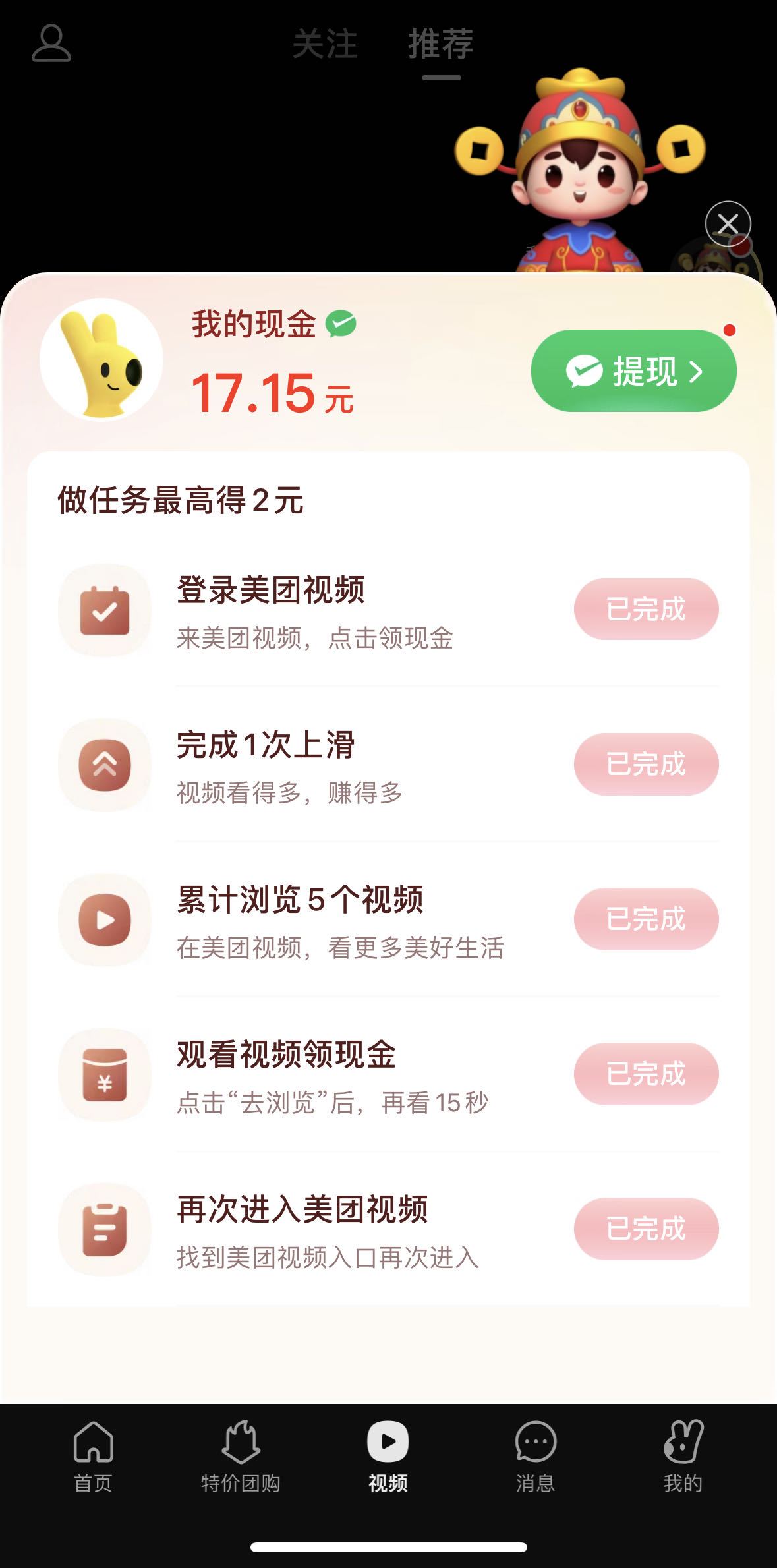Tap 已完成 for 完成1次上滑
777x1568 pixels.
646,764
